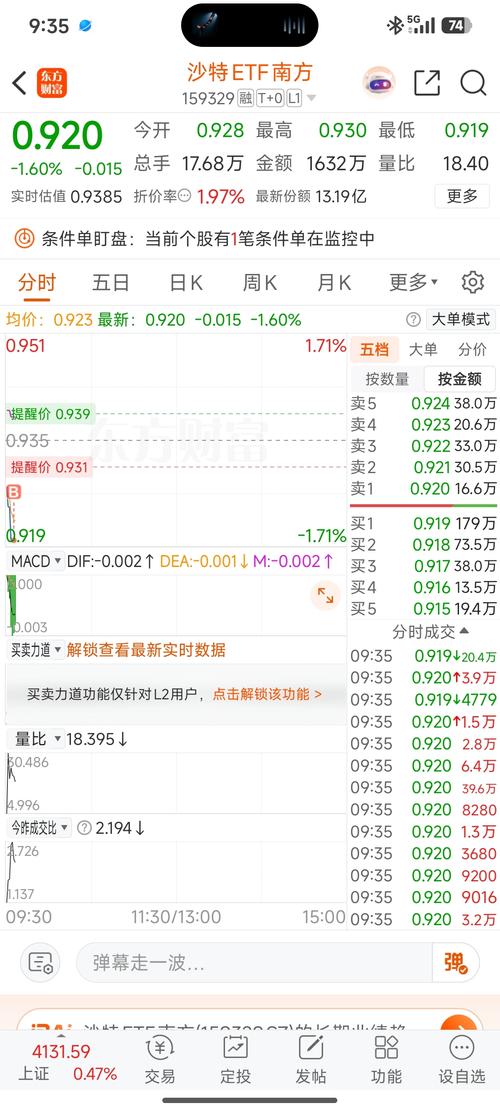This screenshot has width=500, height=1111.
Task: Enable 大单模式
Action: coord(461,320)
